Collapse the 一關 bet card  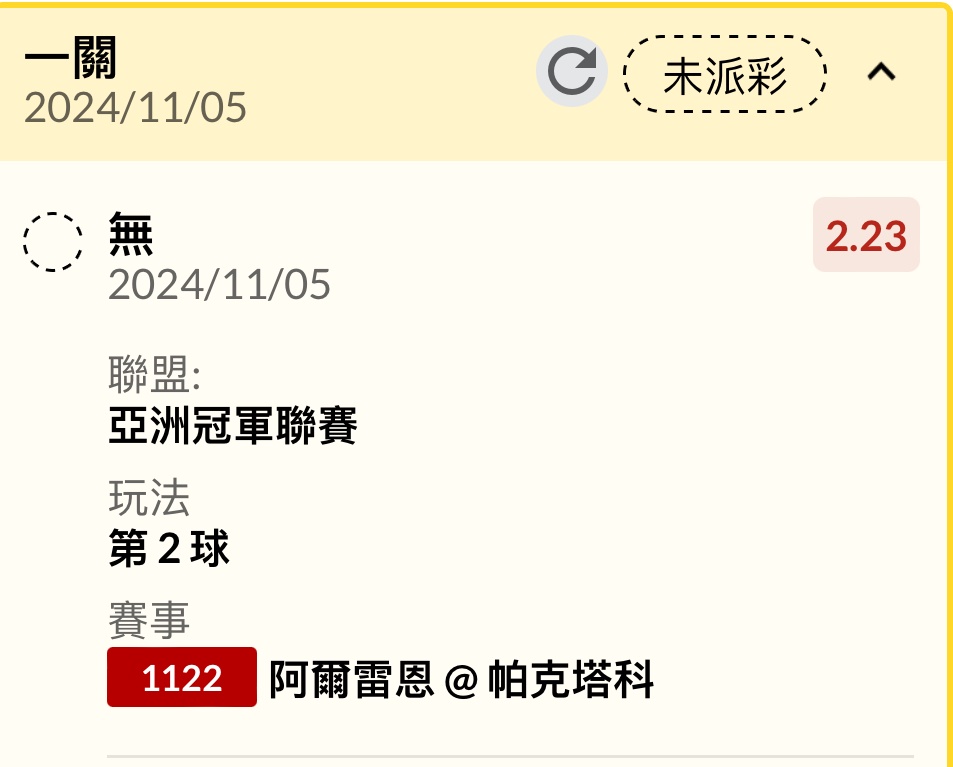coord(881,72)
